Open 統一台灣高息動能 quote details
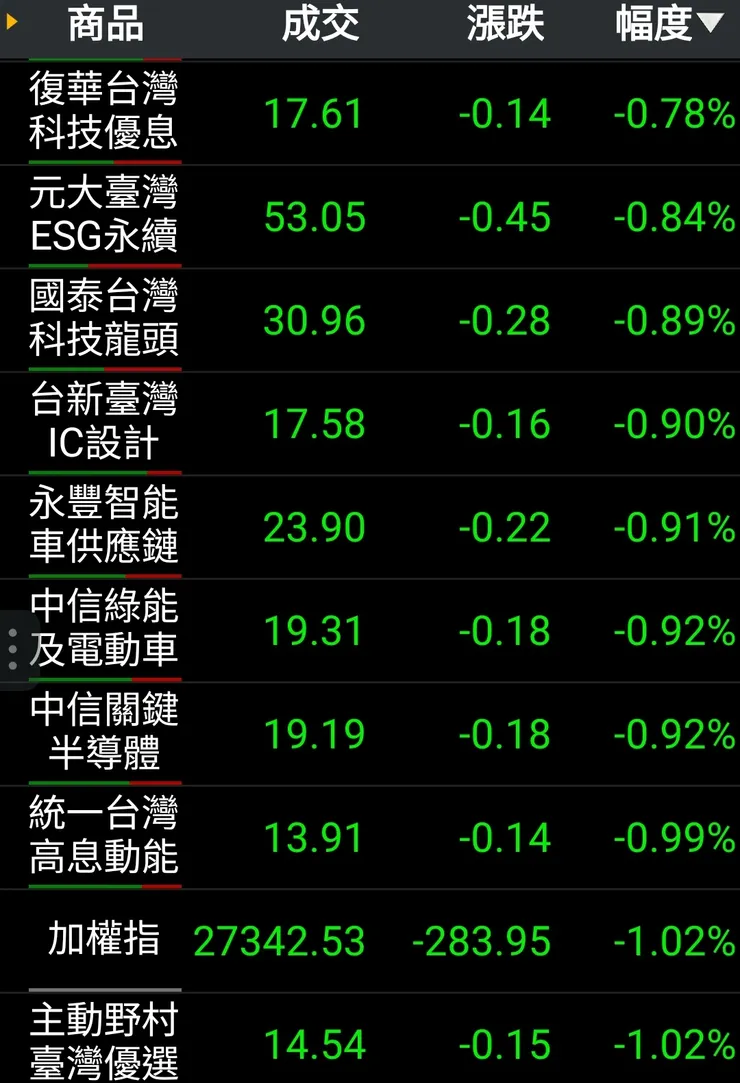Image resolution: width=740 pixels, height=1083 pixels. (104, 838)
